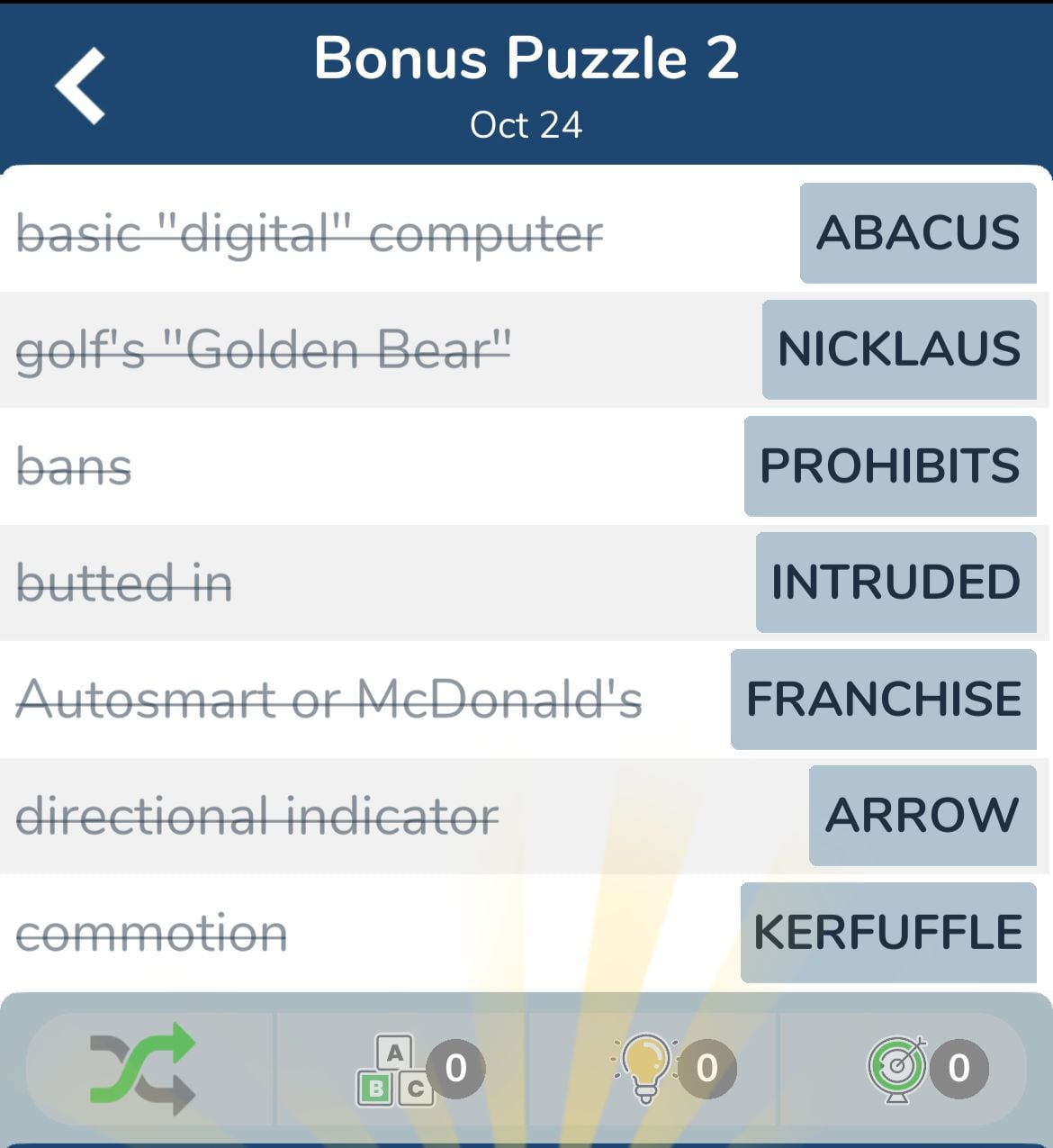Go back using the arrow

pos(81,86)
